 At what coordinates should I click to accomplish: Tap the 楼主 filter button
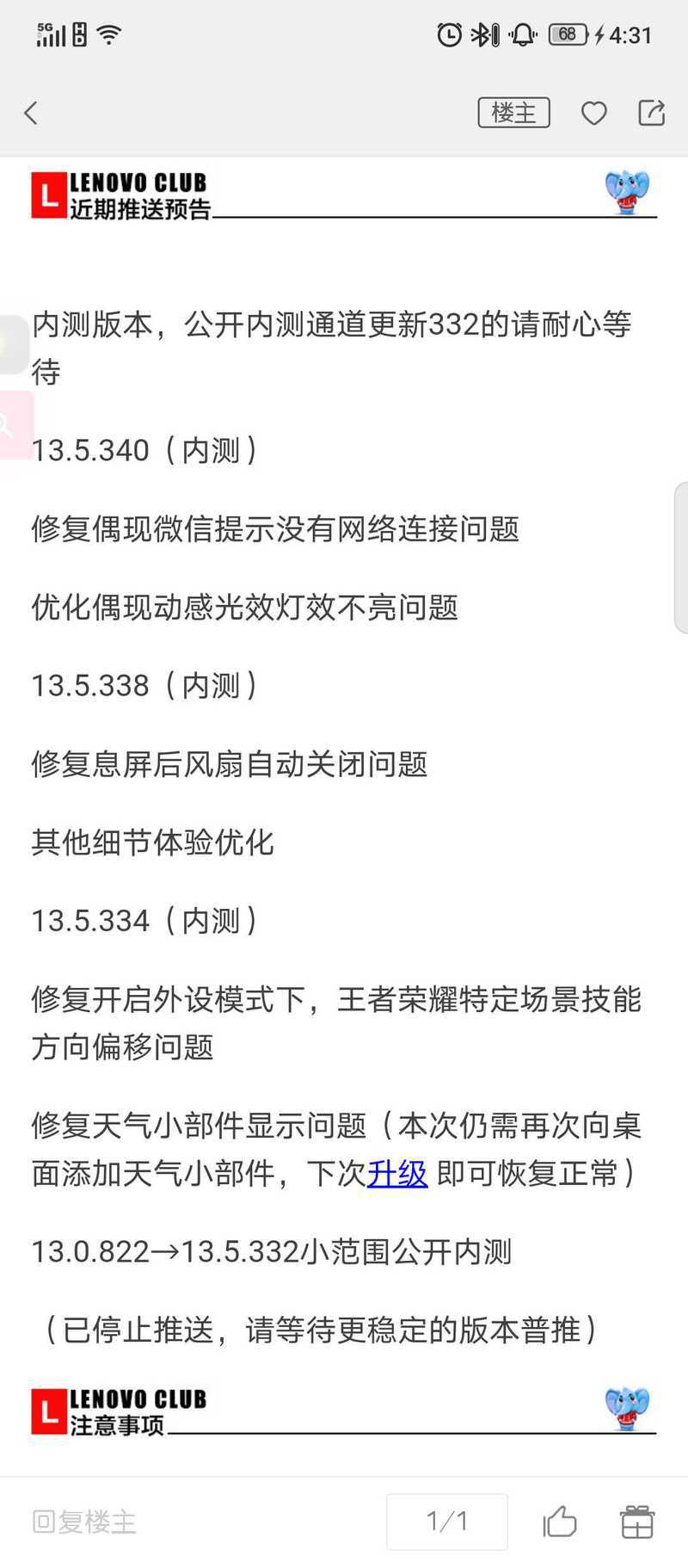pos(513,113)
